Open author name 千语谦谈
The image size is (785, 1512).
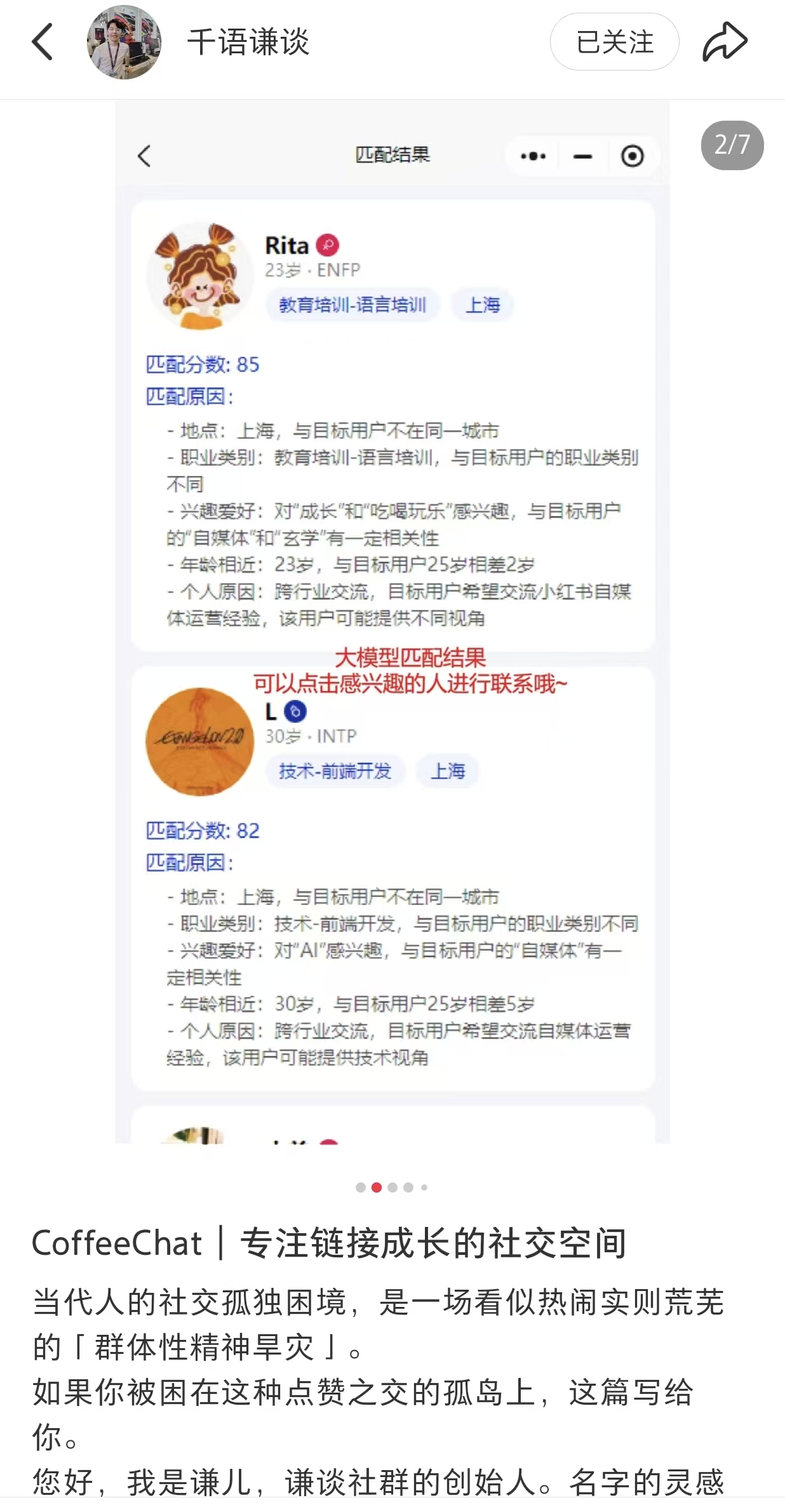coord(248,42)
